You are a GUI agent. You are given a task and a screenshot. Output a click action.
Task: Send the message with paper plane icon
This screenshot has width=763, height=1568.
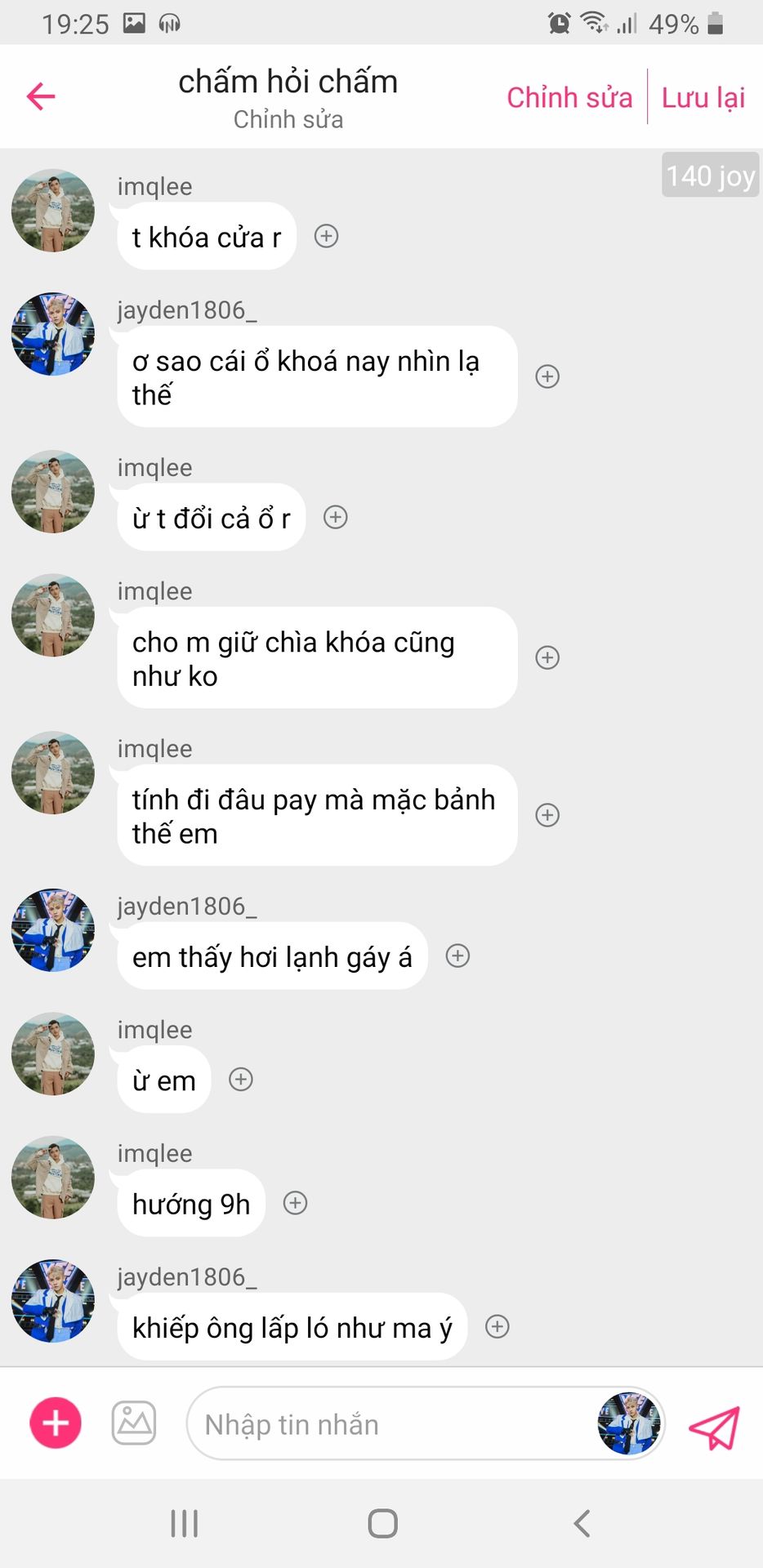pyautogui.click(x=715, y=1427)
